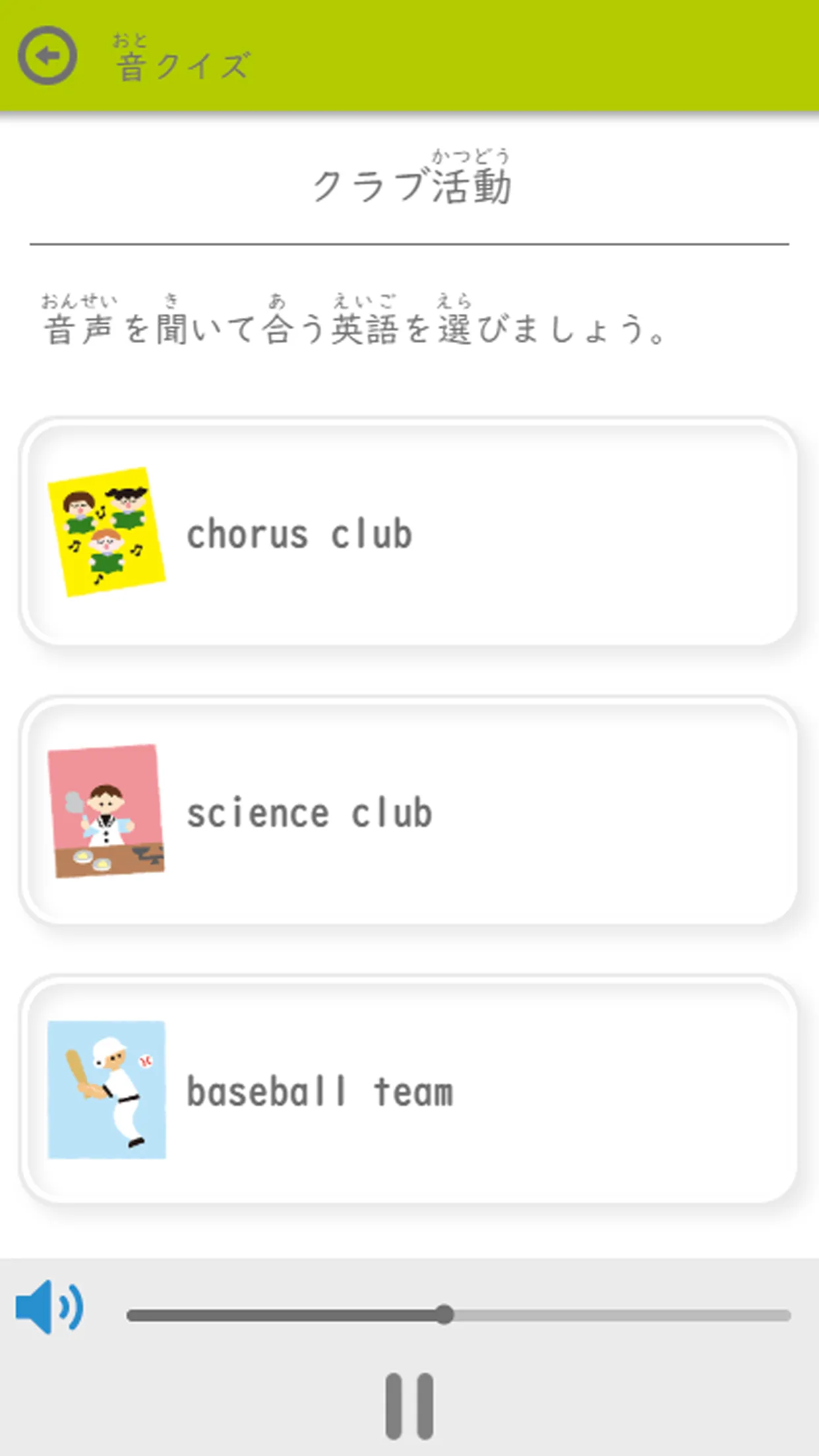Go back using the arrow icon

click(47, 56)
